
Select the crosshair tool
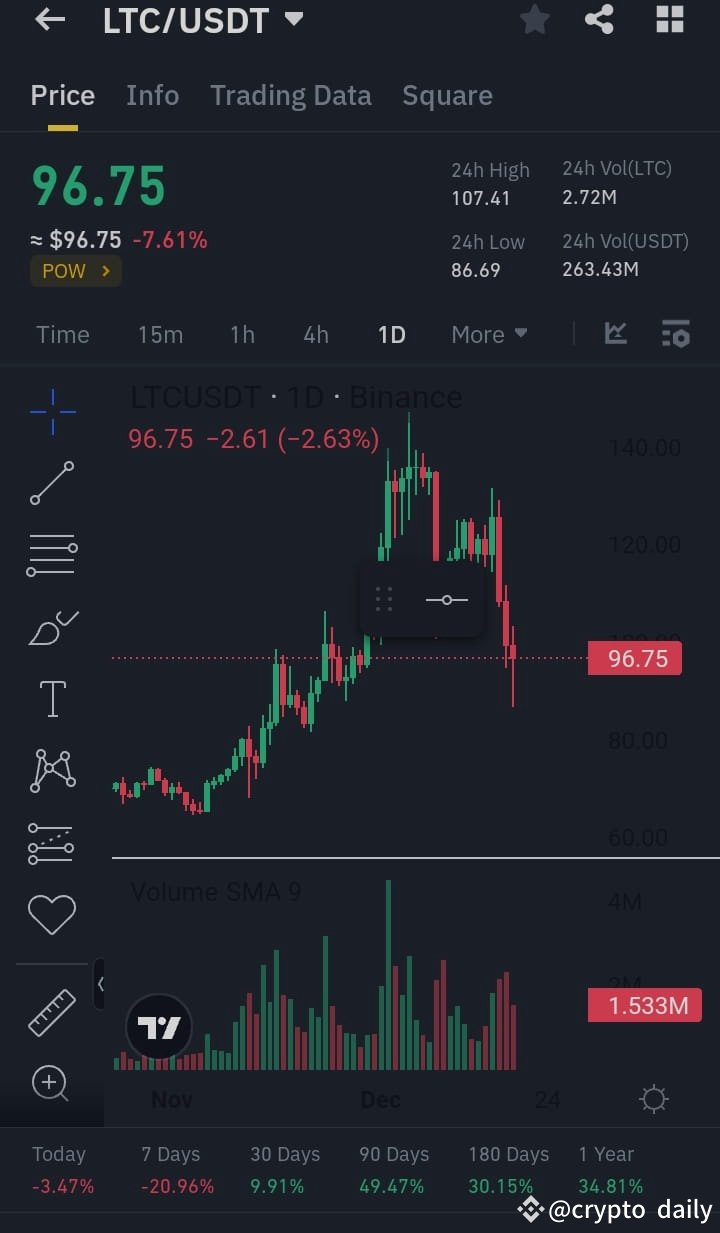point(52,410)
